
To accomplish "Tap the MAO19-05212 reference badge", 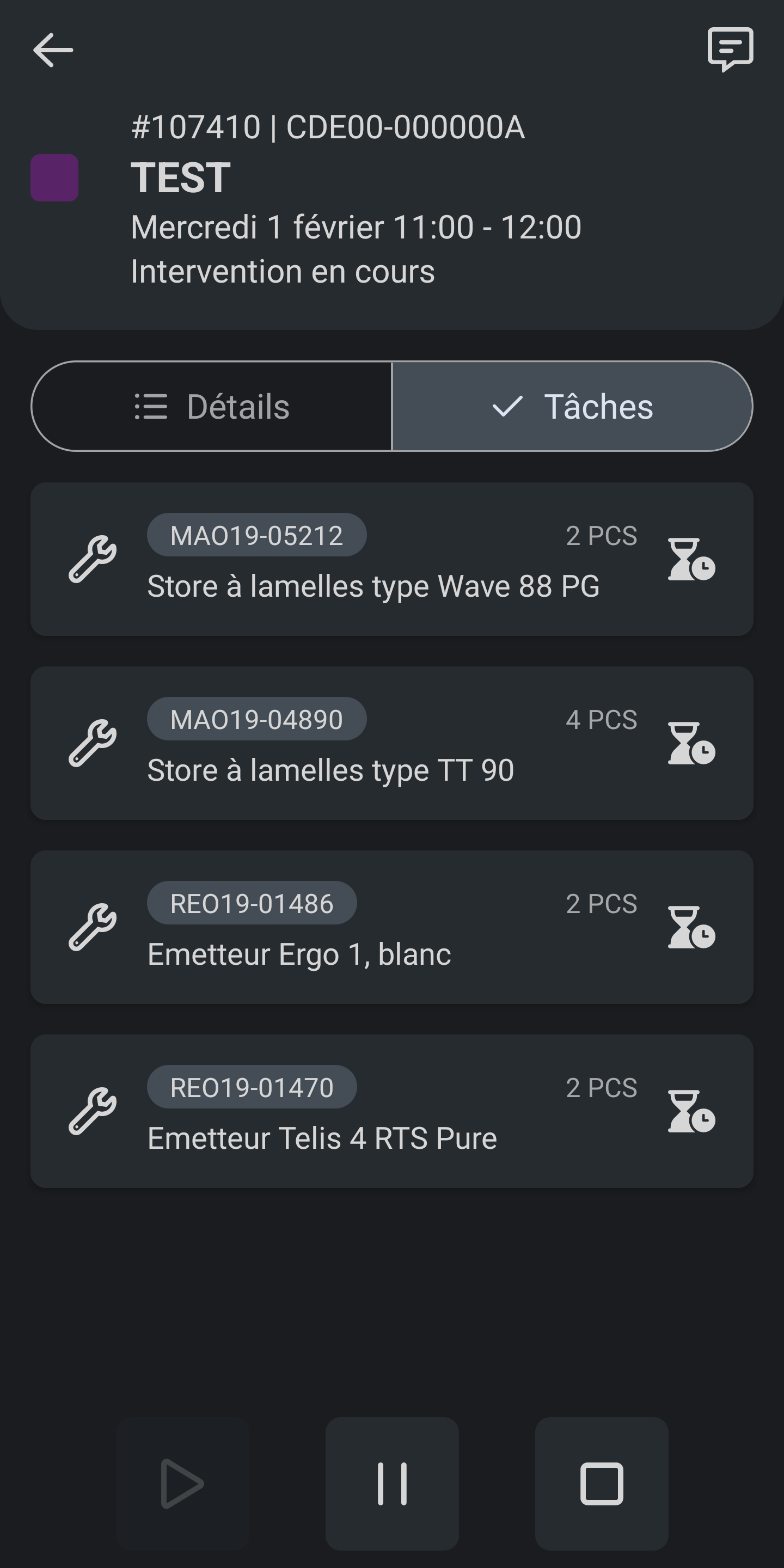I will (x=257, y=534).
